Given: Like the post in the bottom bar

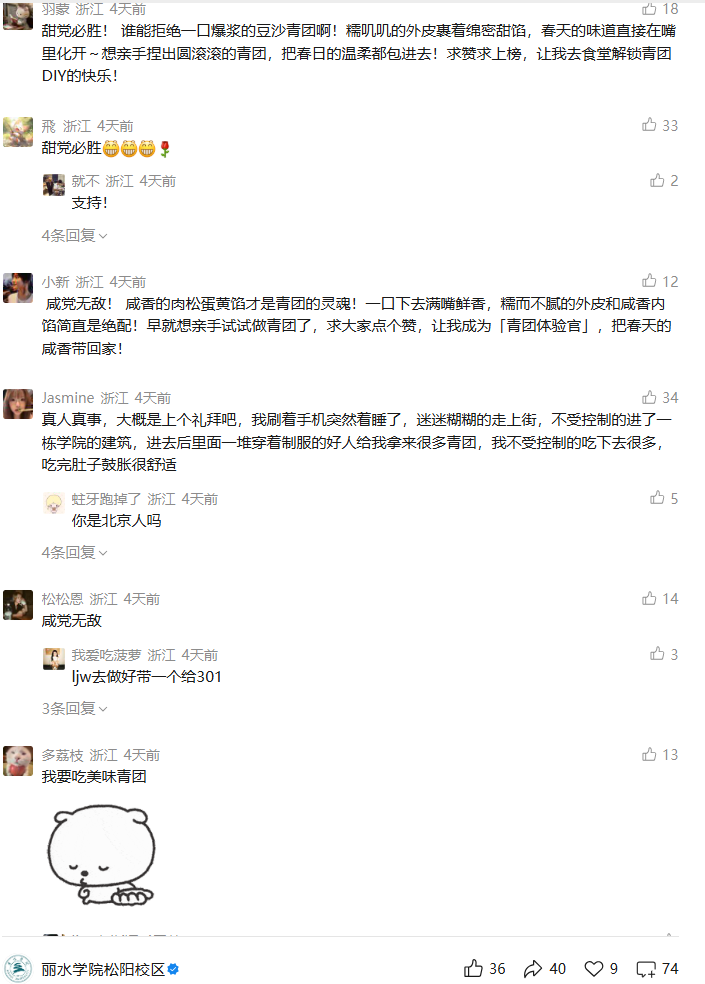Looking at the screenshot, I should (474, 968).
